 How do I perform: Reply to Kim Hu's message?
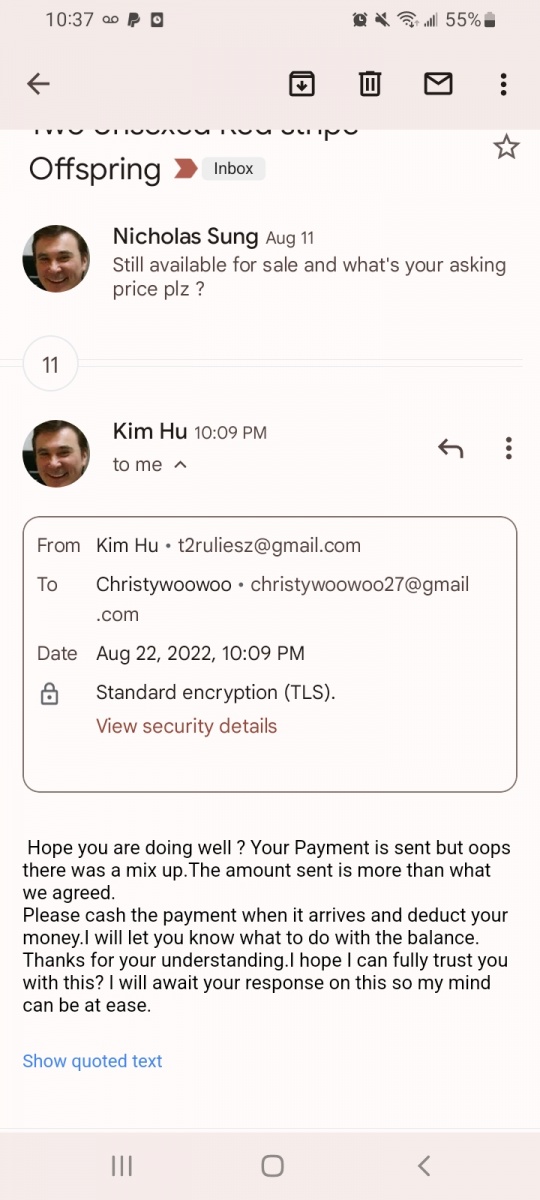click(451, 449)
